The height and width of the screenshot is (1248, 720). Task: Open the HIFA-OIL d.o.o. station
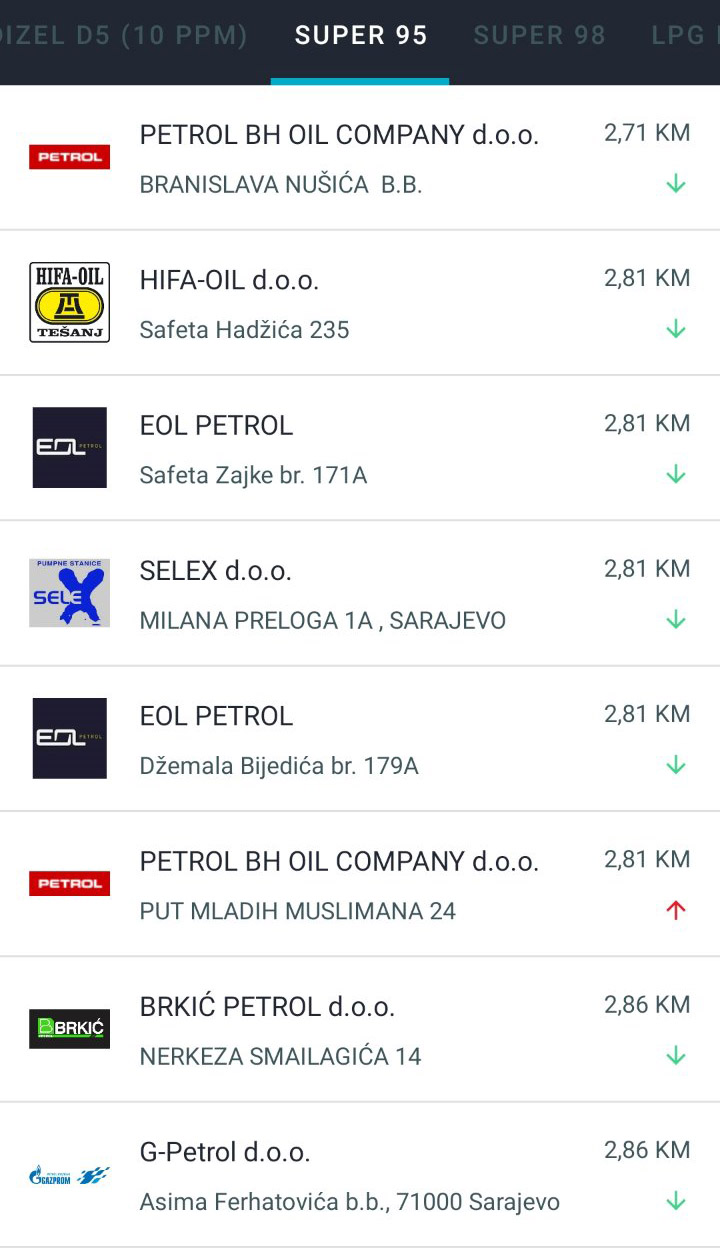[360, 303]
